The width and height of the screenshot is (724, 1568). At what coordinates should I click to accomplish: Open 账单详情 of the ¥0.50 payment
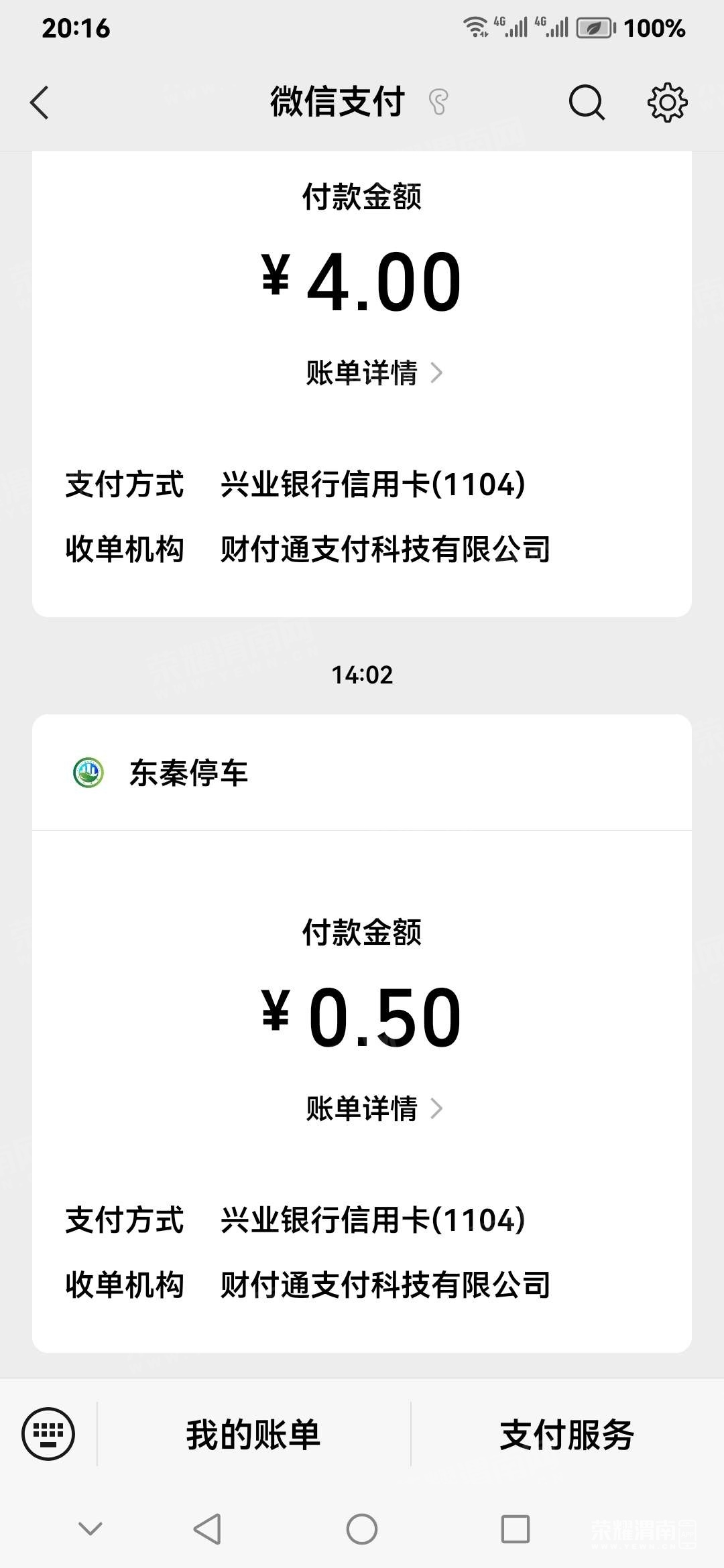(362, 1109)
